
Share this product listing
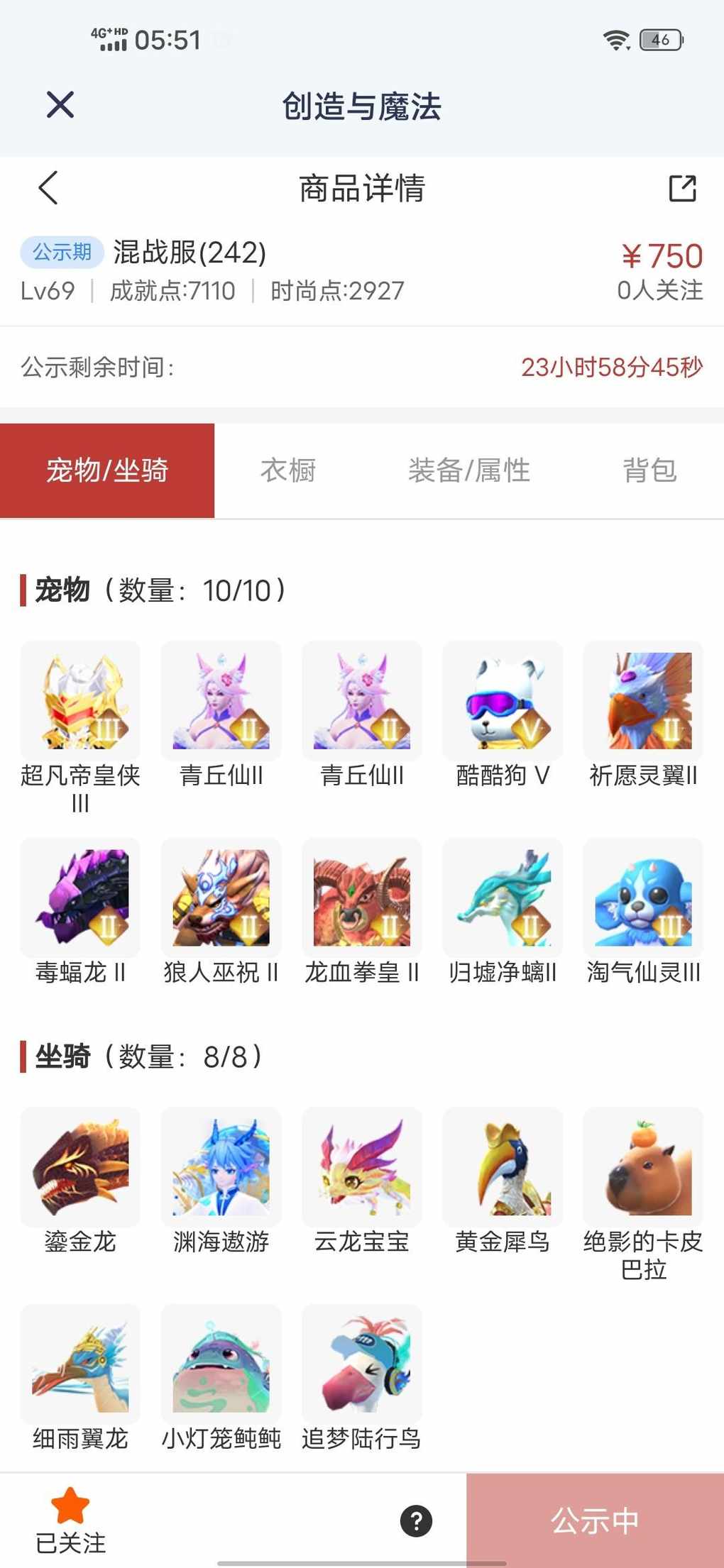(x=682, y=189)
